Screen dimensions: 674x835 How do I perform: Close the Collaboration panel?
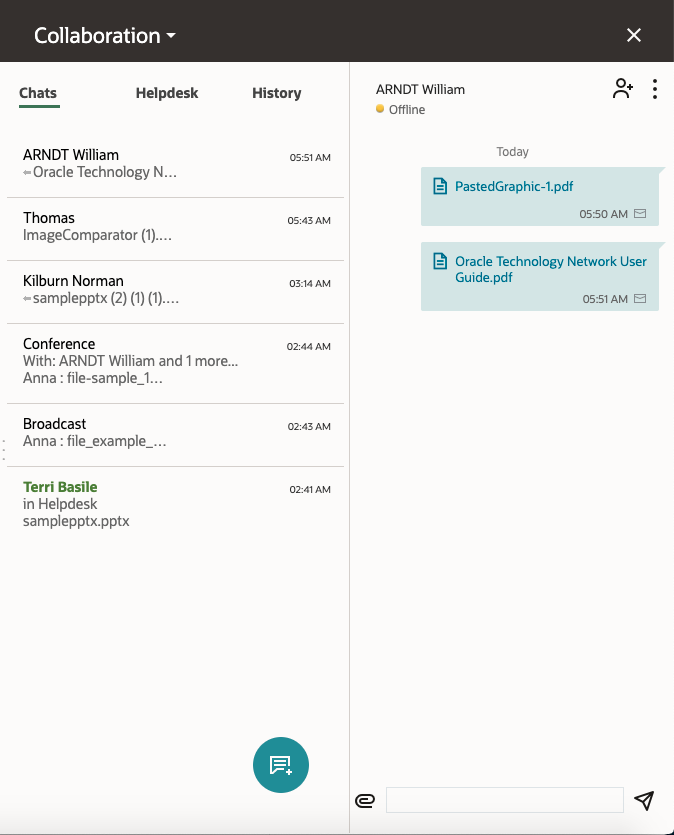[633, 35]
